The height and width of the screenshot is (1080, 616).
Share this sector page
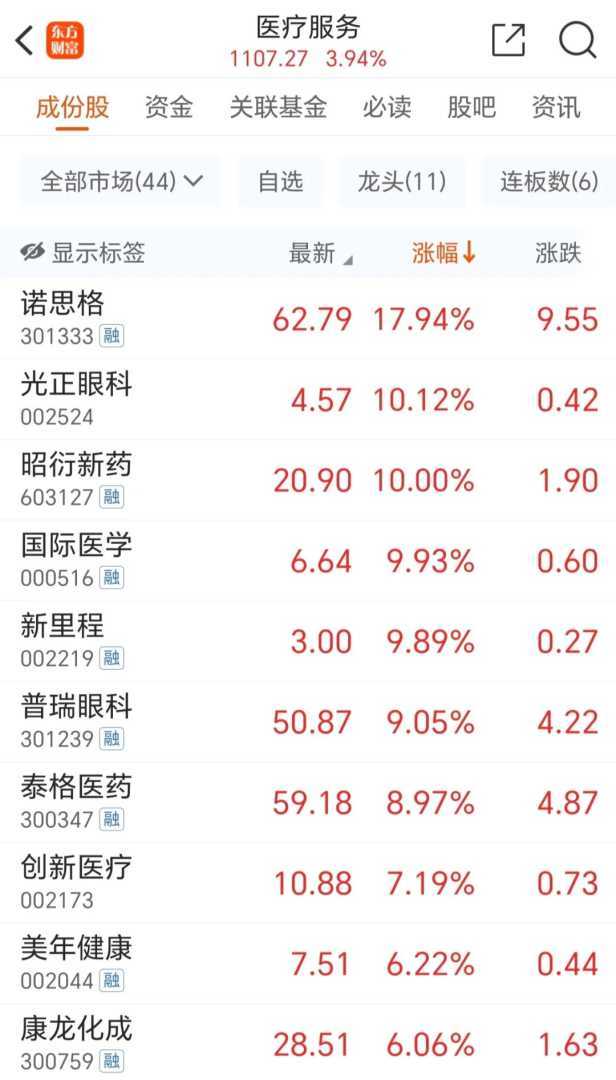click(508, 40)
